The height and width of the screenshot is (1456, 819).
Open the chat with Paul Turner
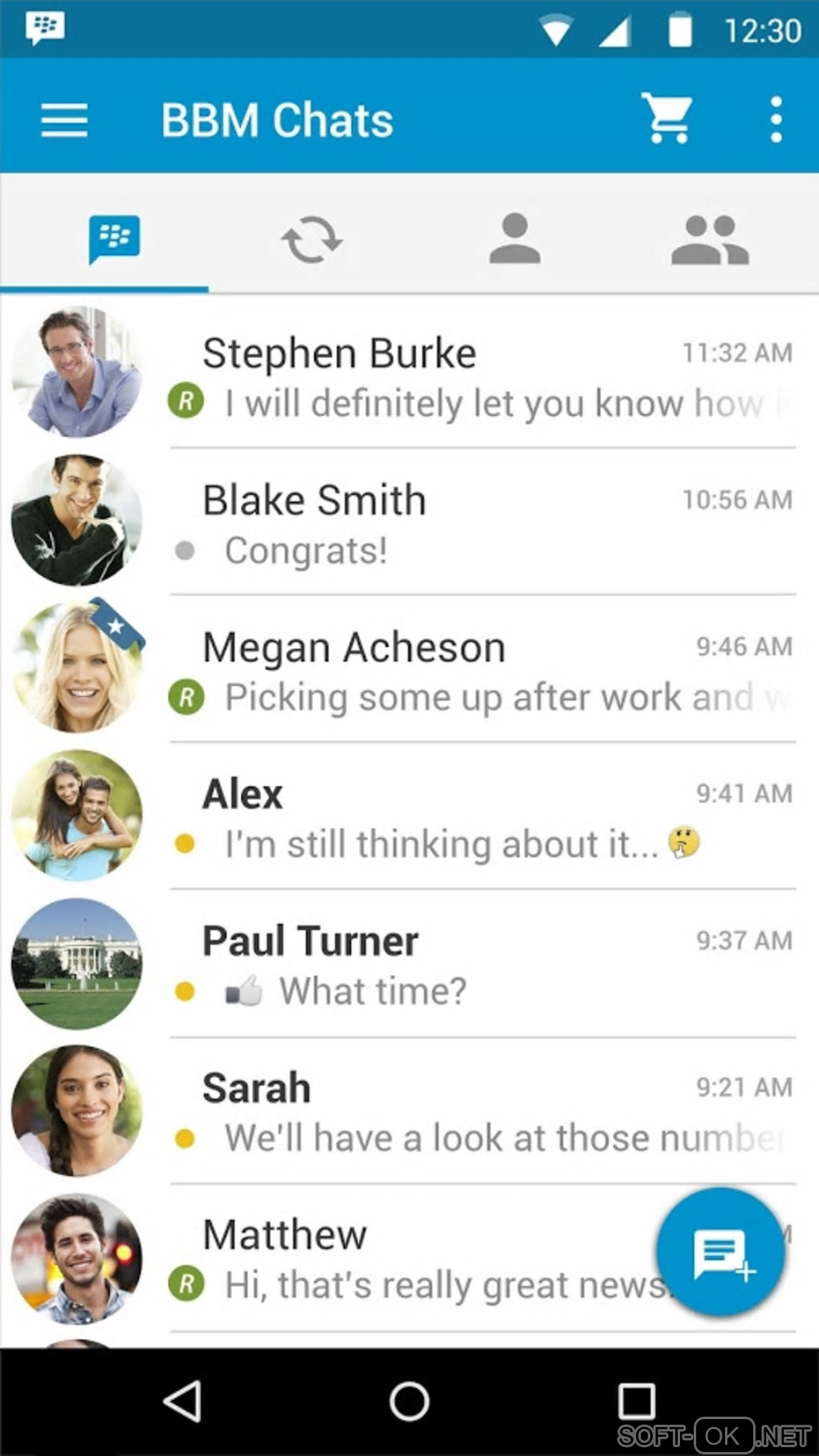click(482, 964)
